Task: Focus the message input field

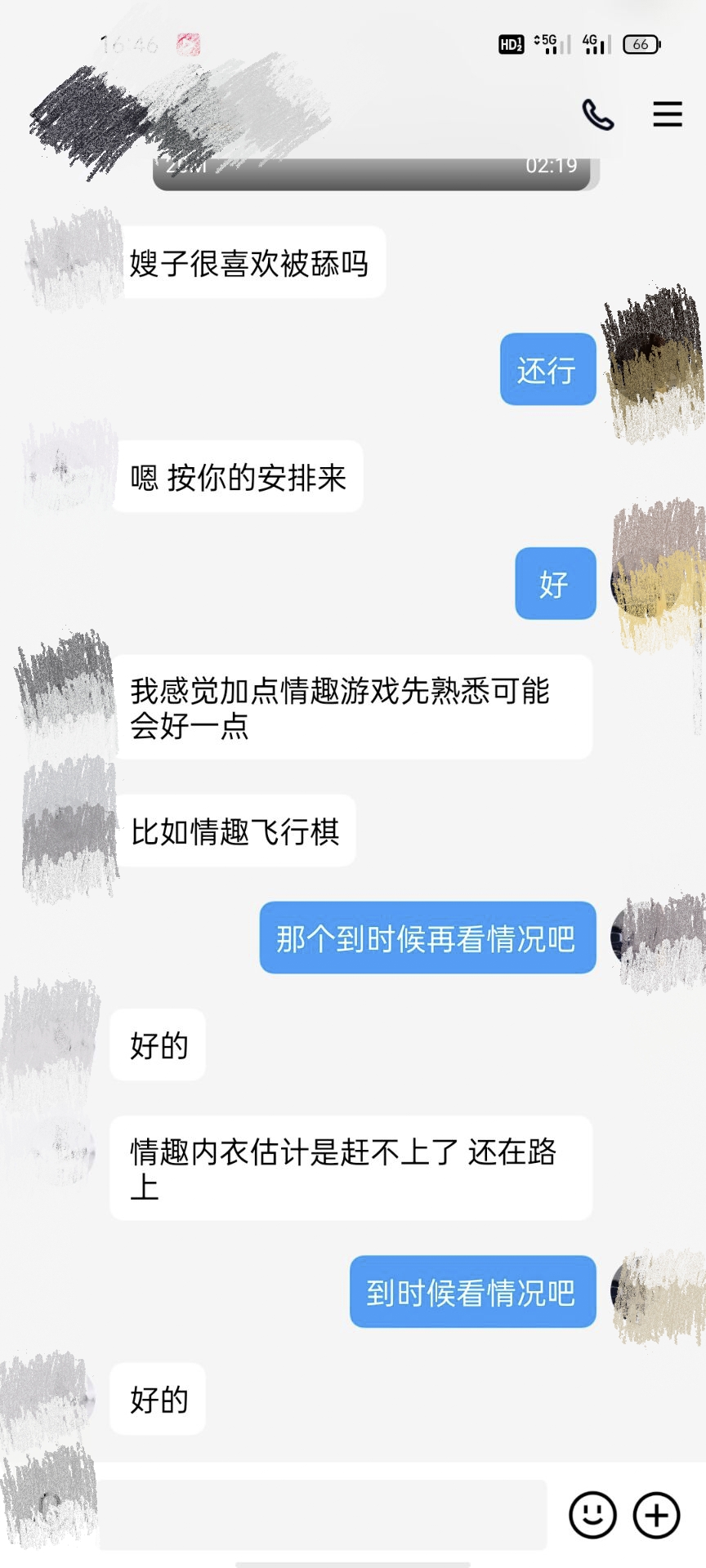Action: click(323, 1515)
